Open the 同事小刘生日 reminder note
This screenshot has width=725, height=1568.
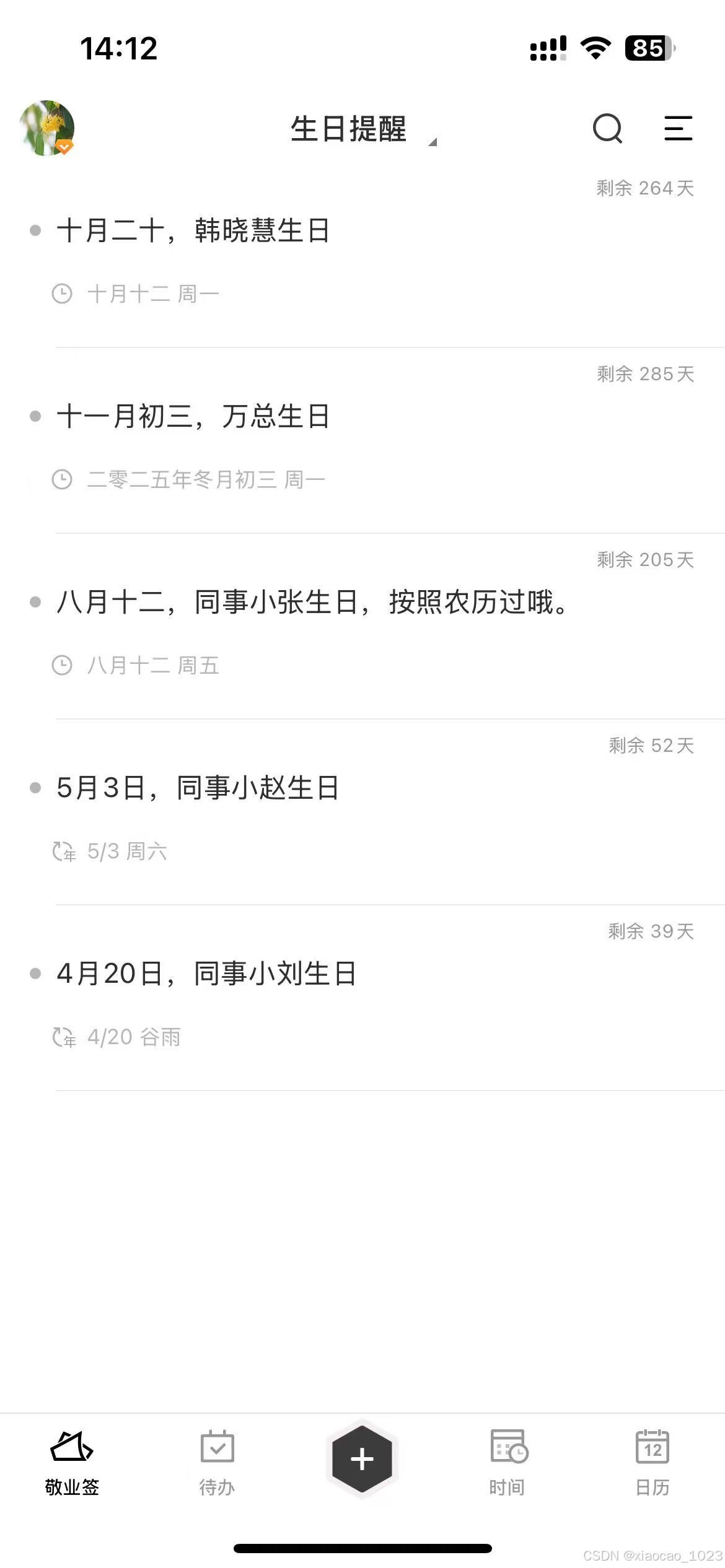(206, 974)
